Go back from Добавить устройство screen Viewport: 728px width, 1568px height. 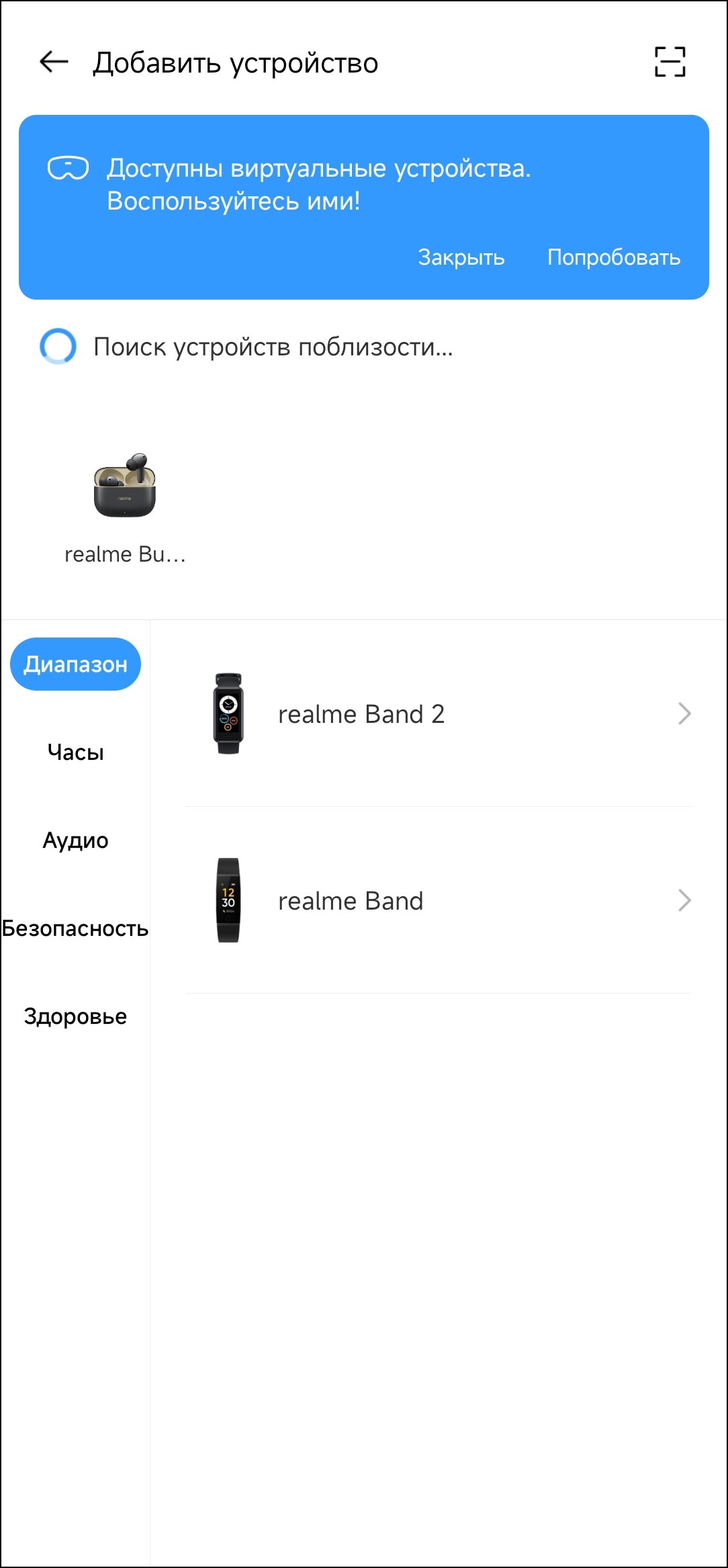(54, 62)
